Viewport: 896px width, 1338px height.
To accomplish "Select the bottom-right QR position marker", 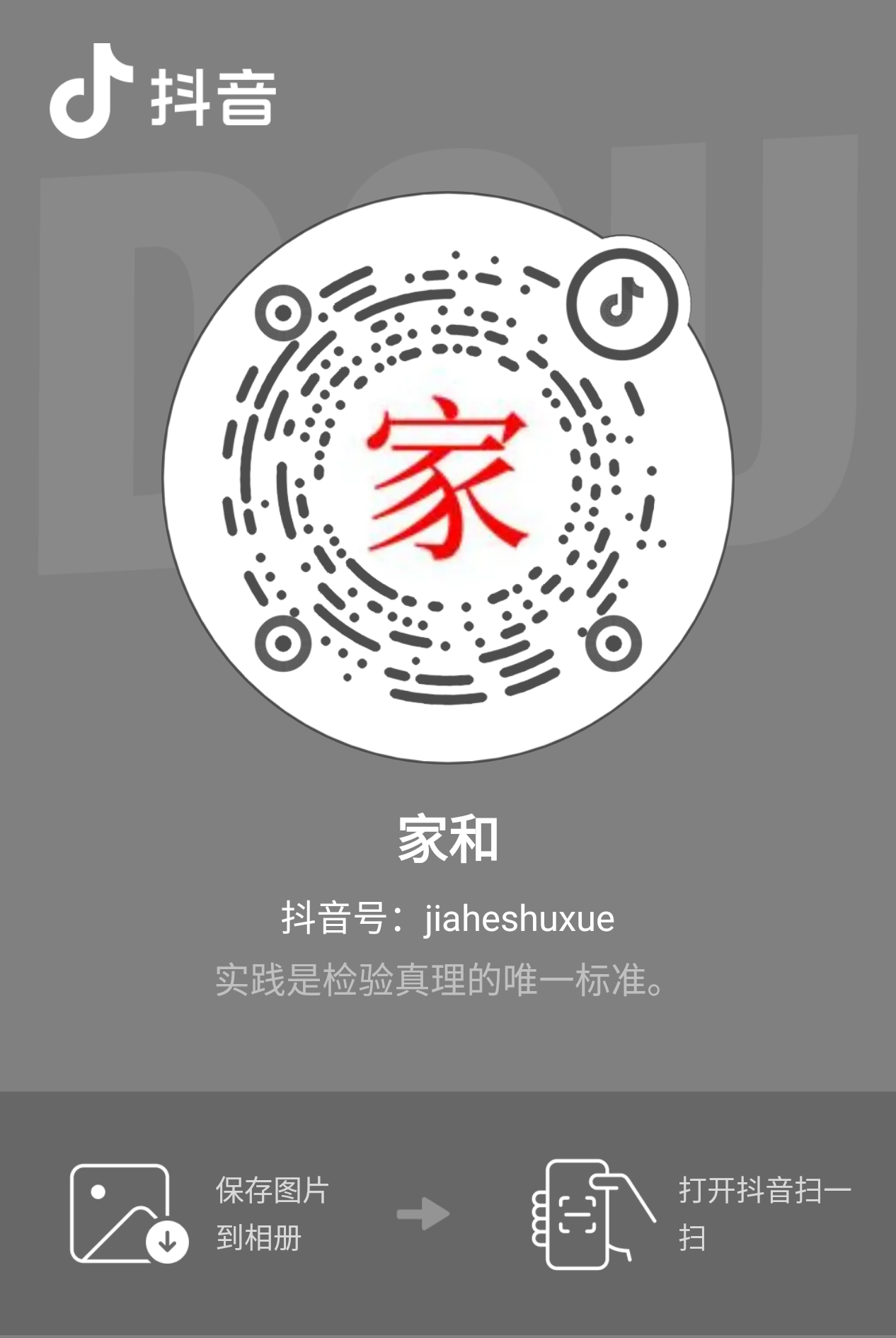I will pos(613,644).
